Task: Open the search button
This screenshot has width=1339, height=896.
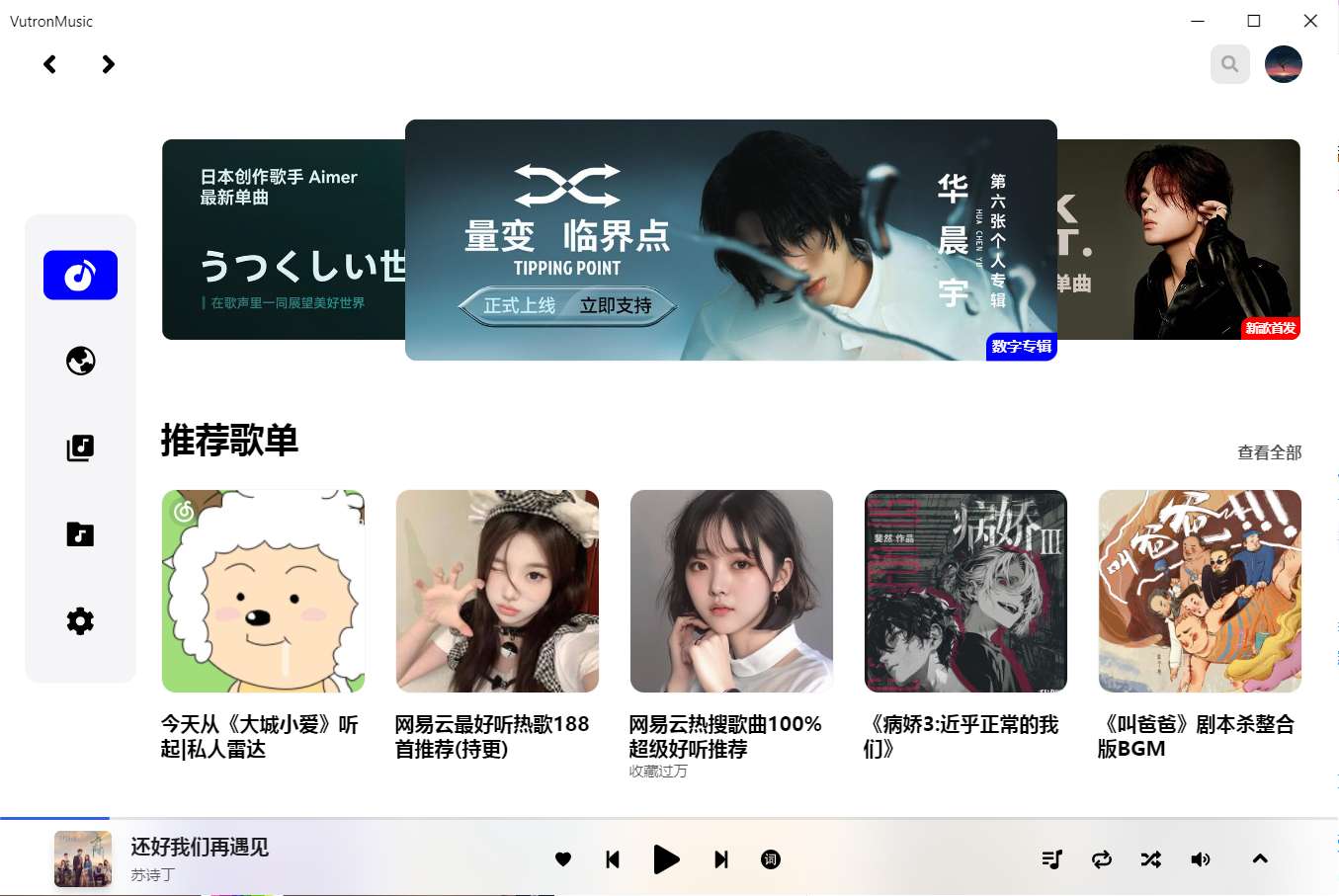Action: [x=1229, y=64]
